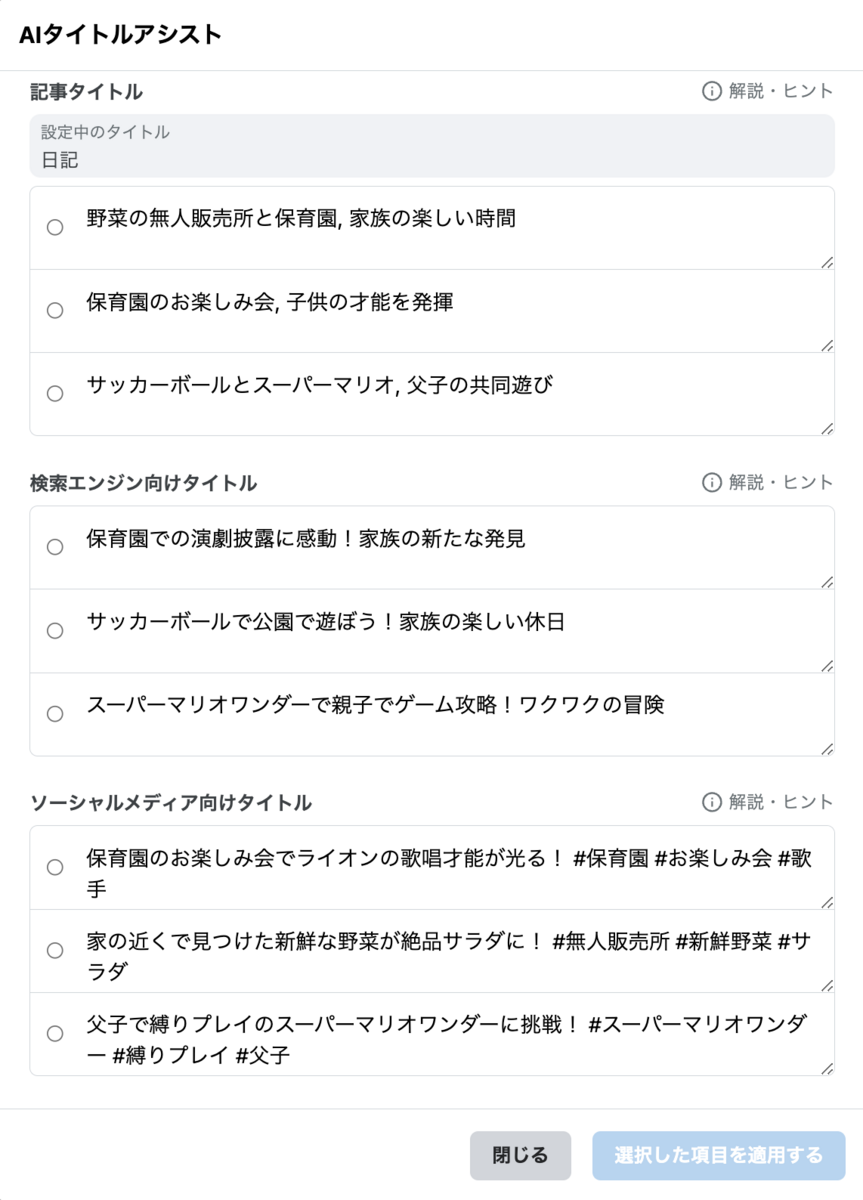Viewport: 863px width, 1200px height.
Task: Open 解説・ヒント for ソーシャルメディア向けタイトル
Action: [767, 802]
